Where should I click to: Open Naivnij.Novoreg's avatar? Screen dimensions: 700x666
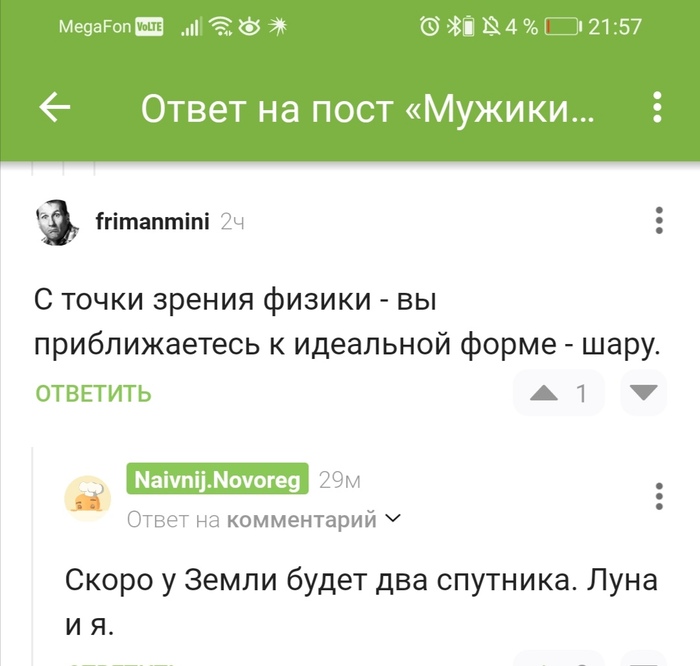point(87,497)
